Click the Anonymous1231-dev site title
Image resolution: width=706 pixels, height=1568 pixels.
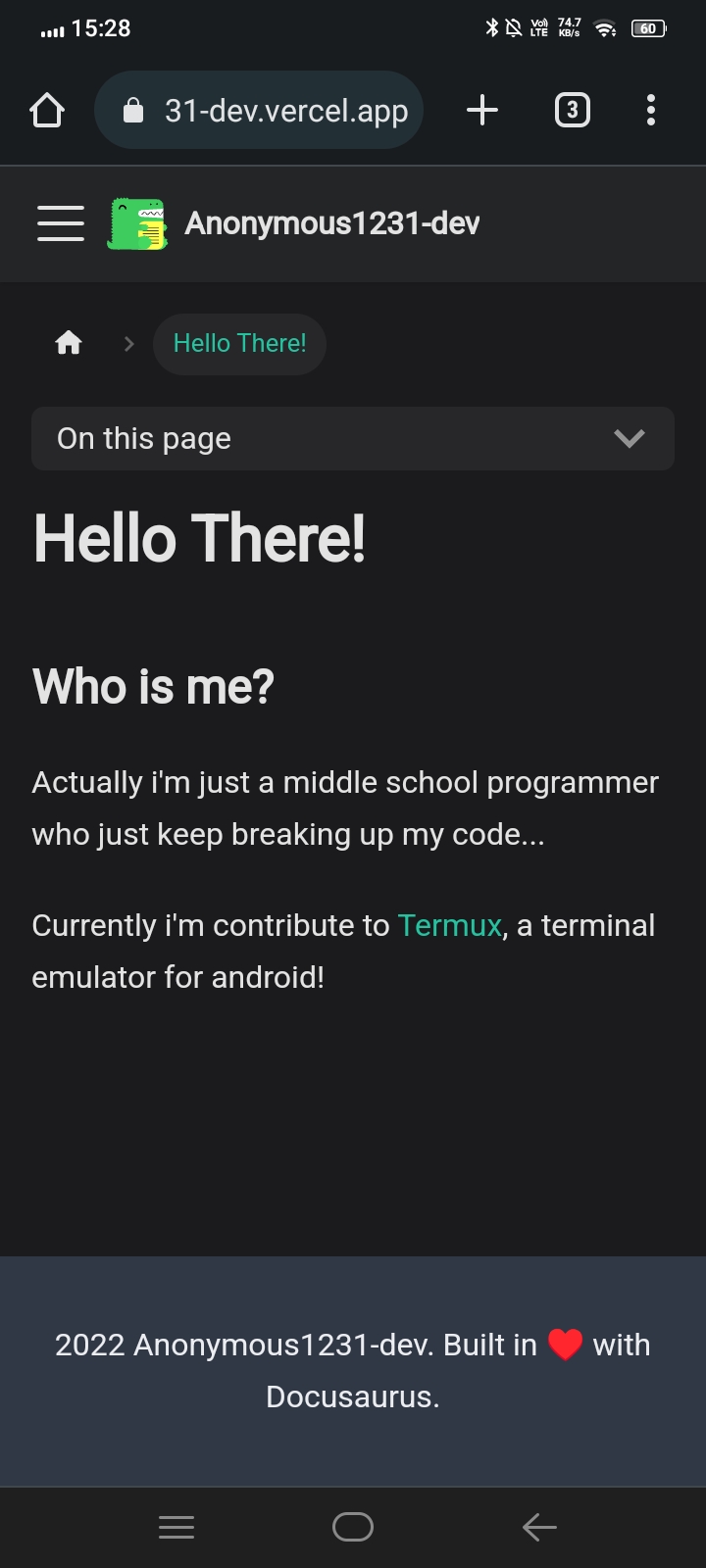point(331,223)
